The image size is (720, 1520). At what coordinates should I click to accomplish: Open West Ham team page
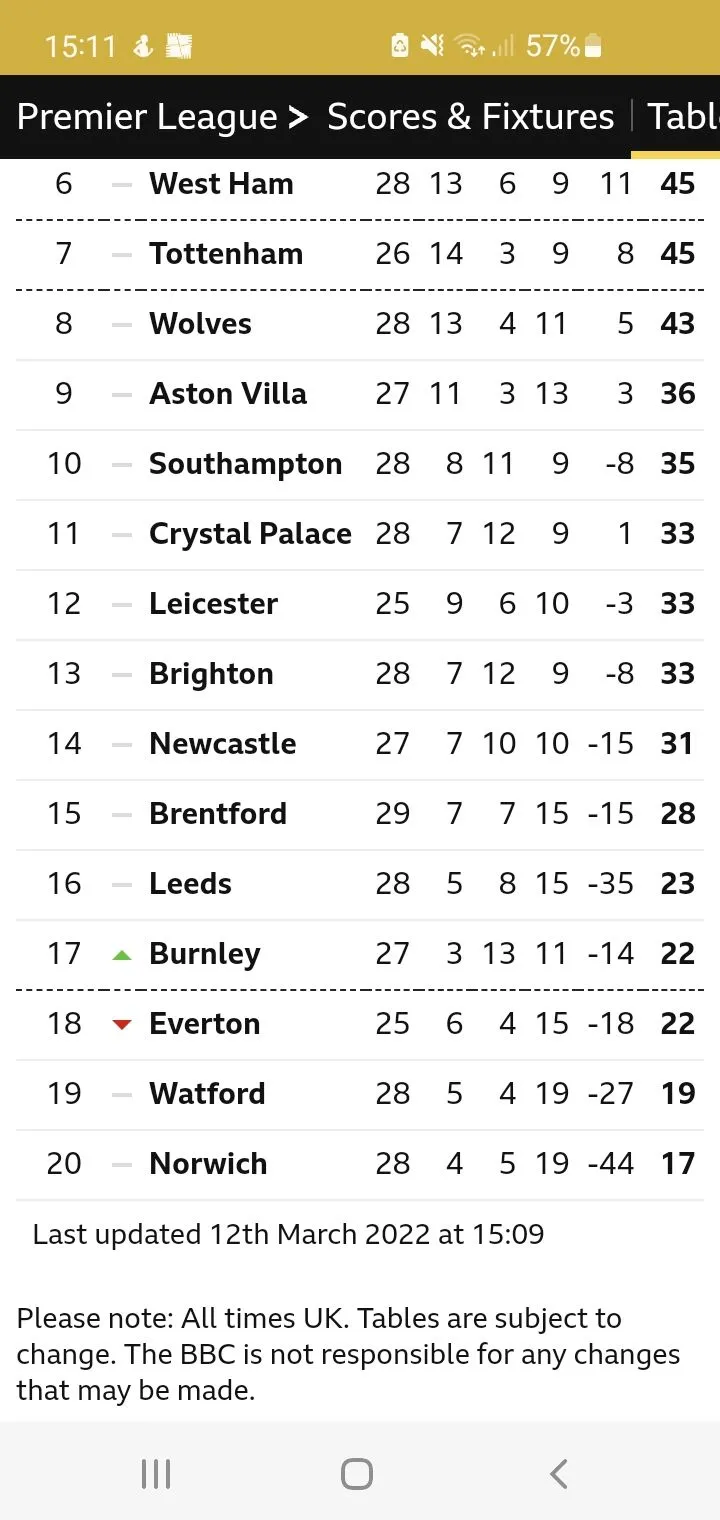tap(221, 184)
